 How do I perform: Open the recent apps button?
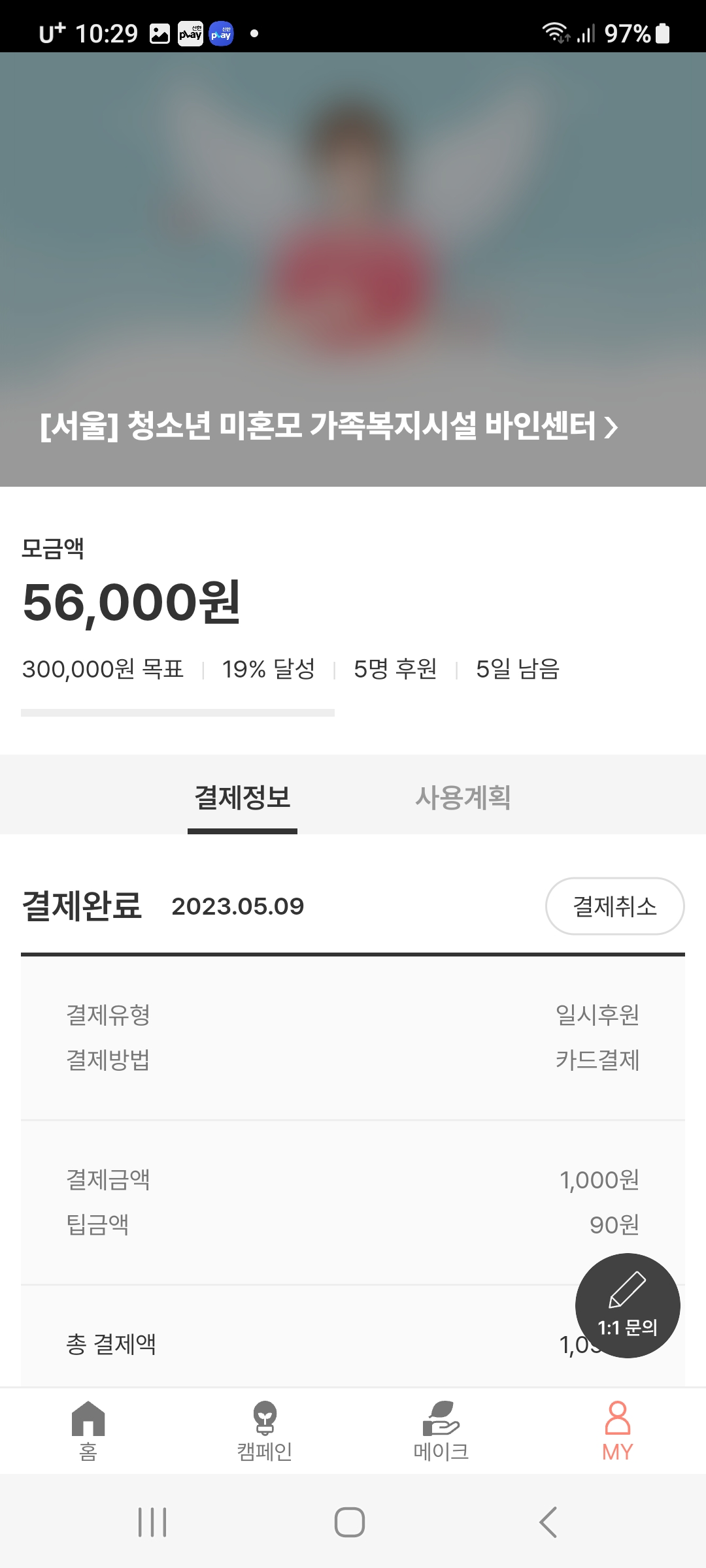[x=152, y=1522]
